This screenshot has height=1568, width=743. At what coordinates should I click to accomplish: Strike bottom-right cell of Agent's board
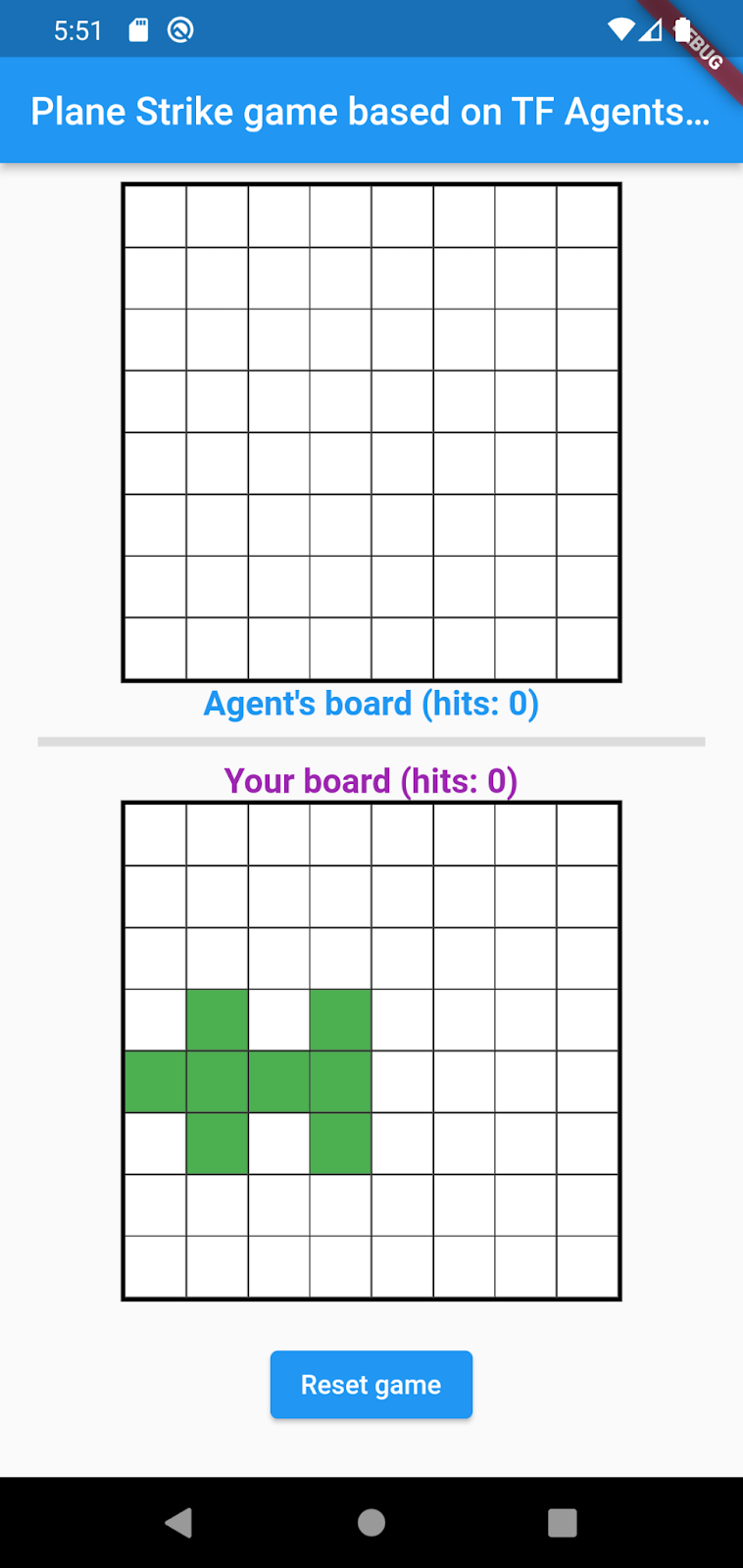coord(587,648)
